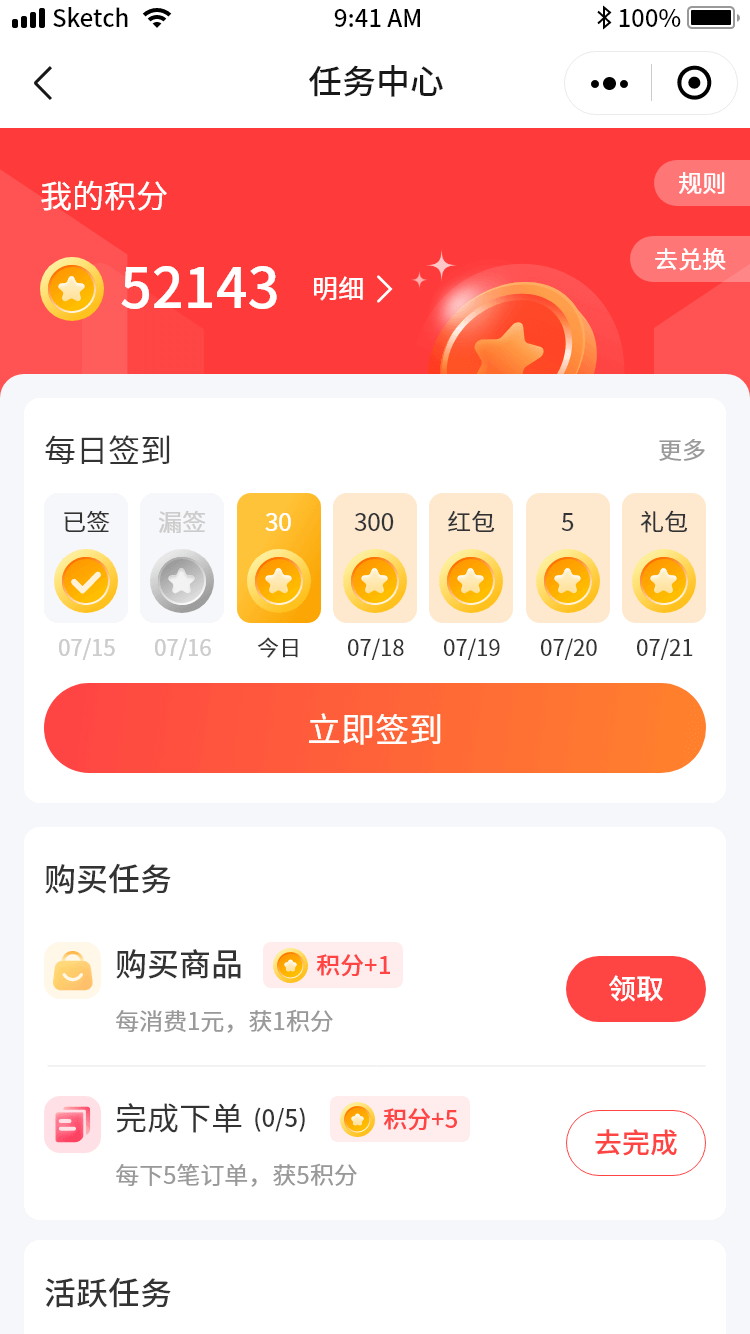This screenshot has width=750, height=1334.
Task: Open 更多 in daily sign-in section
Action: pyautogui.click(x=682, y=450)
